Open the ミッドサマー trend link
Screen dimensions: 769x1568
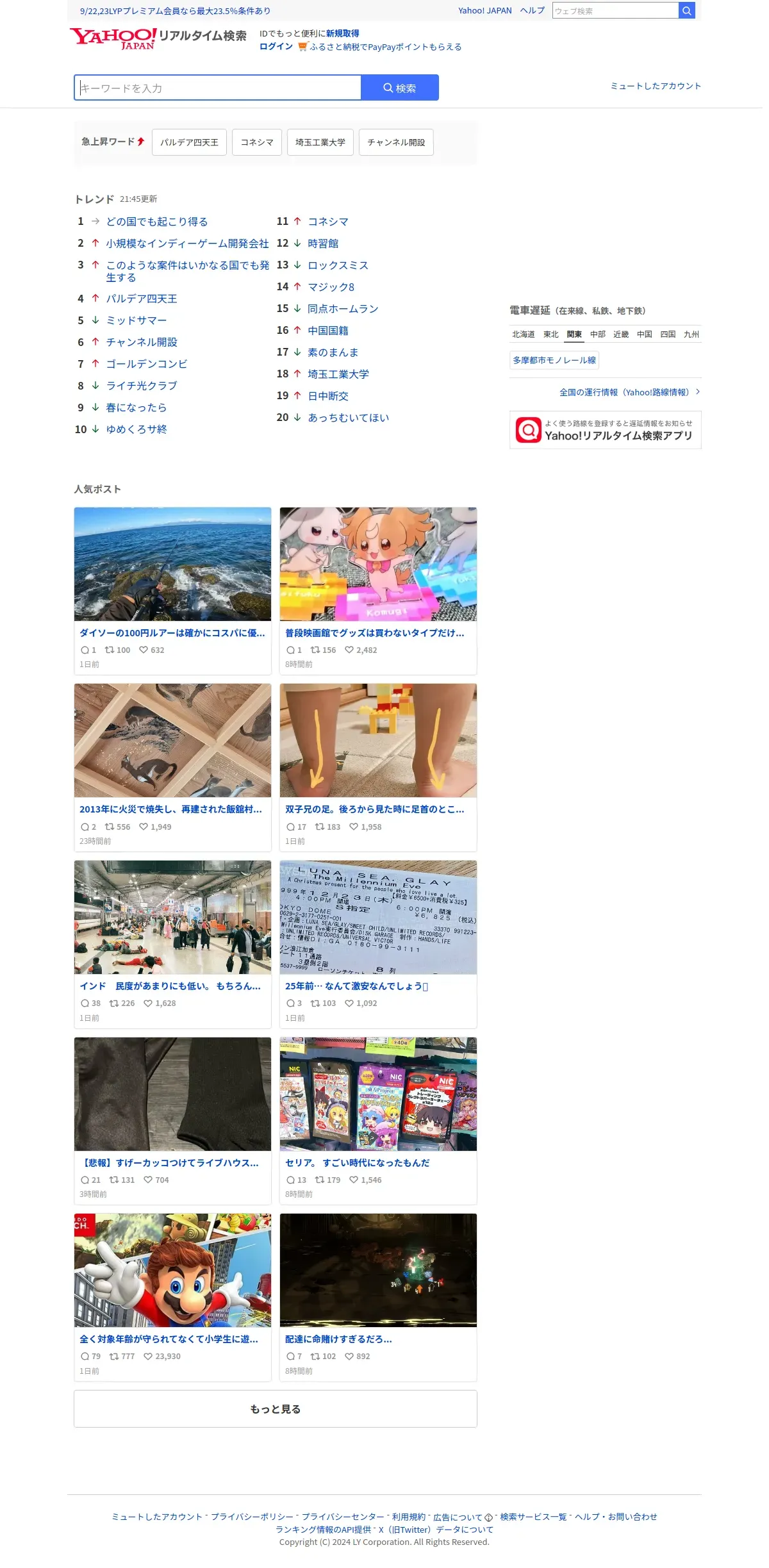tap(136, 320)
